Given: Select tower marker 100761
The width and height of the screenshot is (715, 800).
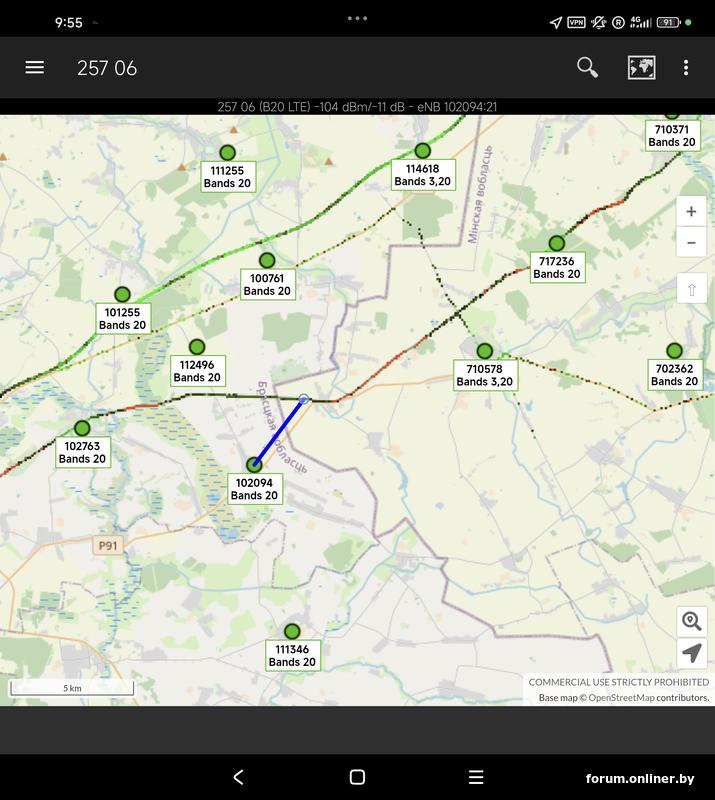Looking at the screenshot, I should click(267, 261).
